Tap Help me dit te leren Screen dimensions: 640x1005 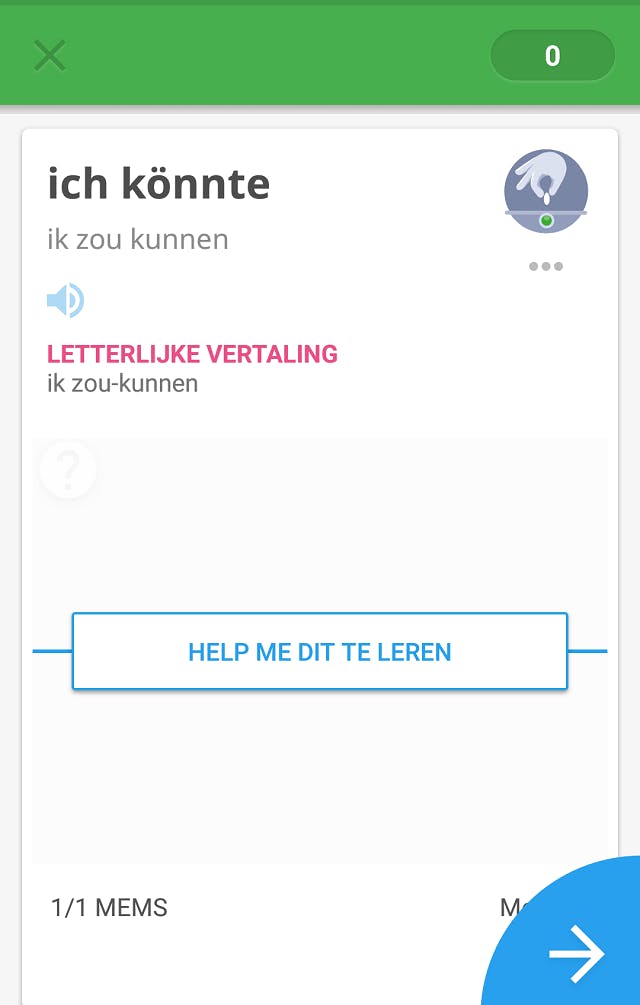pyautogui.click(x=320, y=652)
